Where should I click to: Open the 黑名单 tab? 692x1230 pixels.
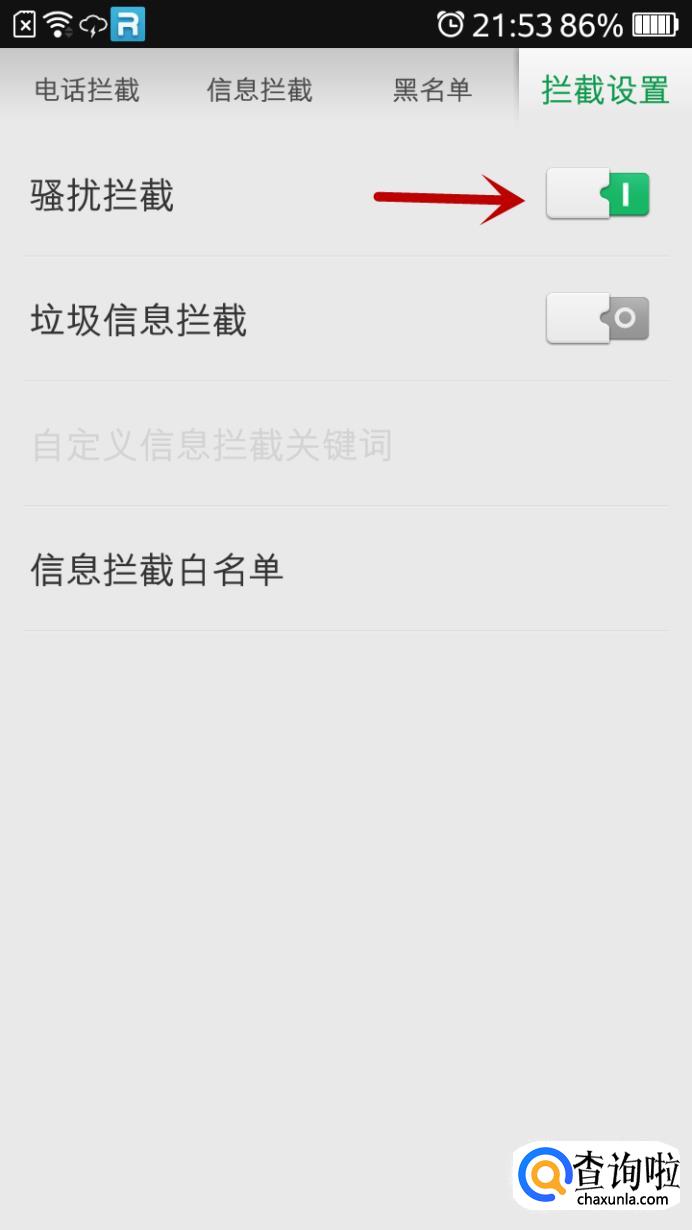[432, 91]
